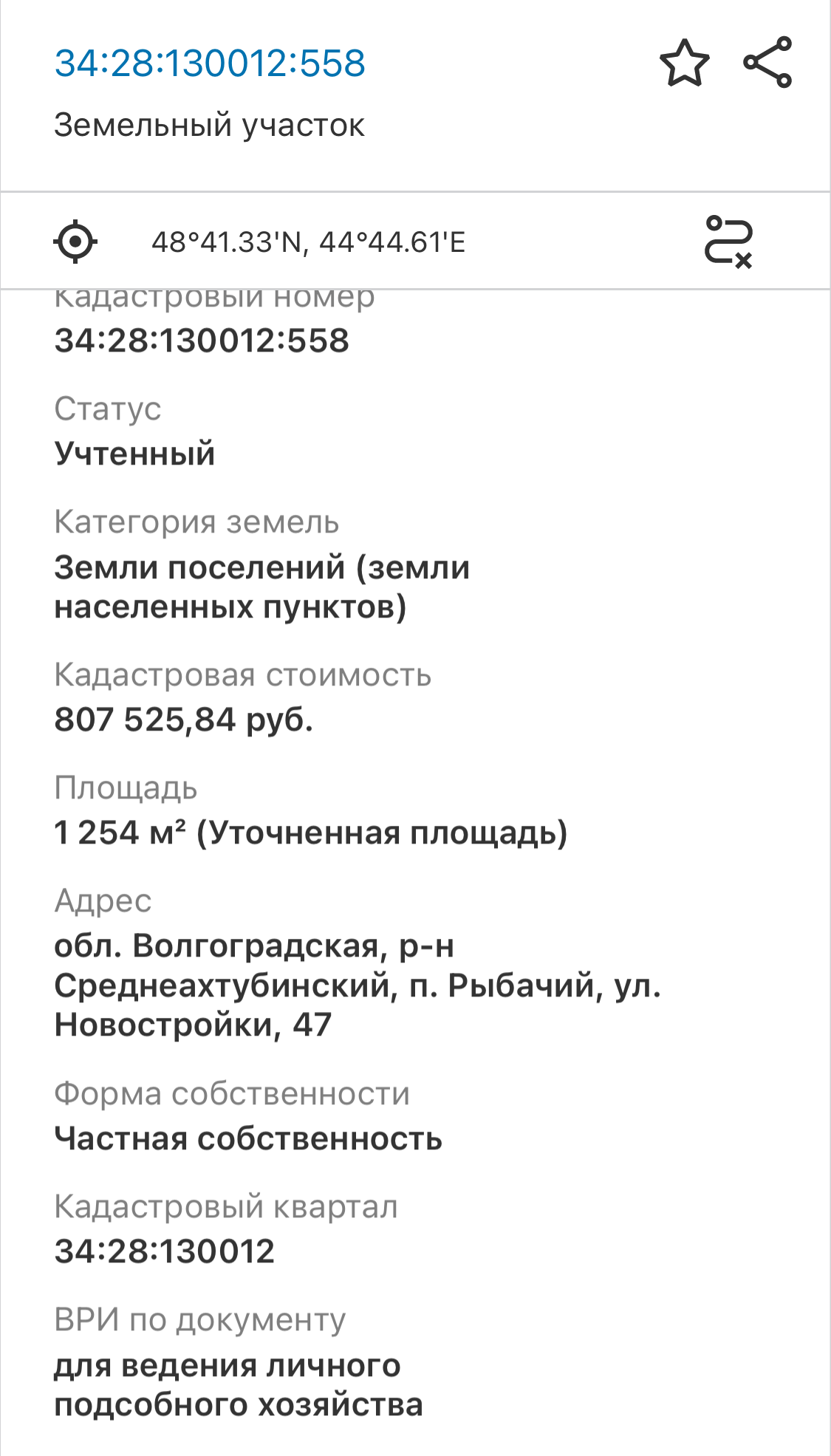The width and height of the screenshot is (831, 1456).
Task: Share this land plot details
Action: click(768, 63)
